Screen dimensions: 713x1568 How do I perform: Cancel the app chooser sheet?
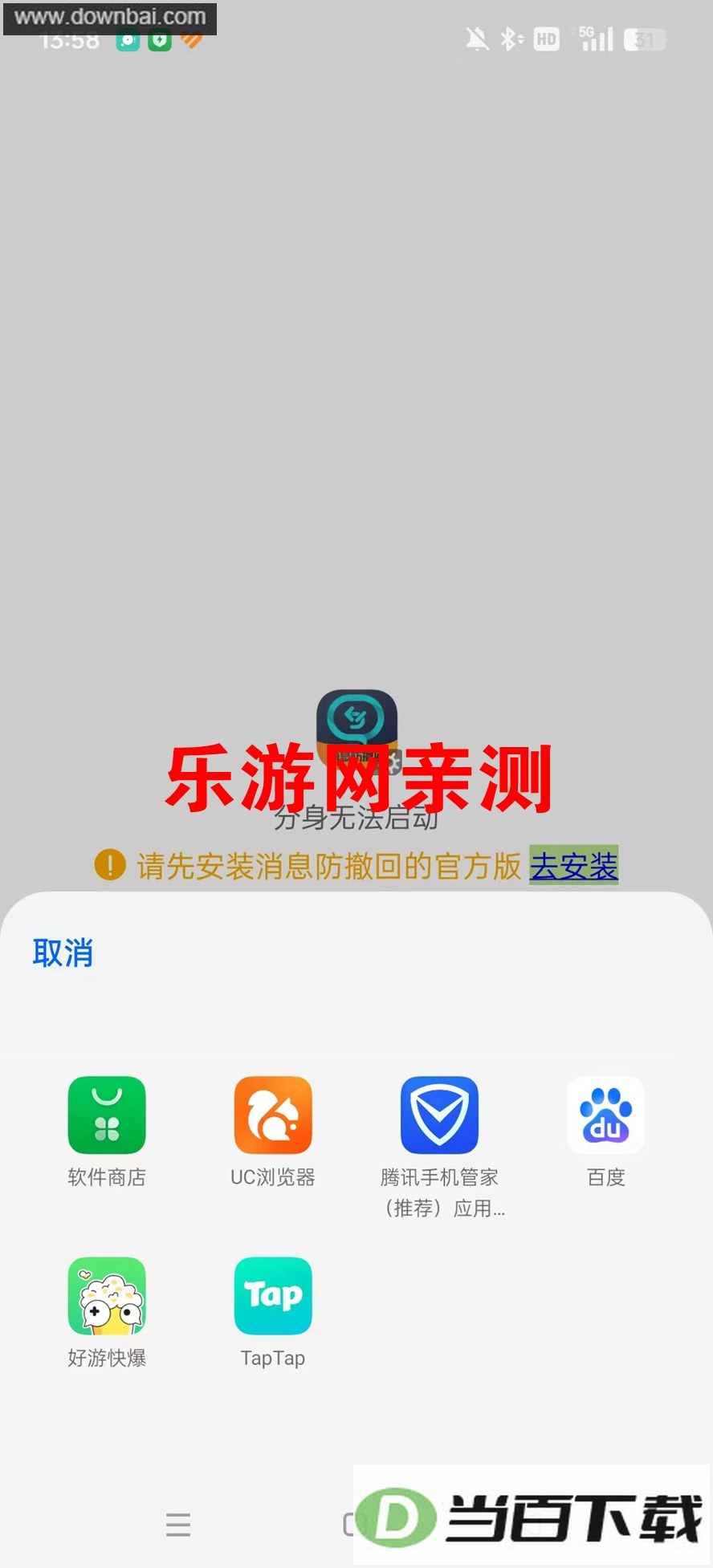point(63,953)
